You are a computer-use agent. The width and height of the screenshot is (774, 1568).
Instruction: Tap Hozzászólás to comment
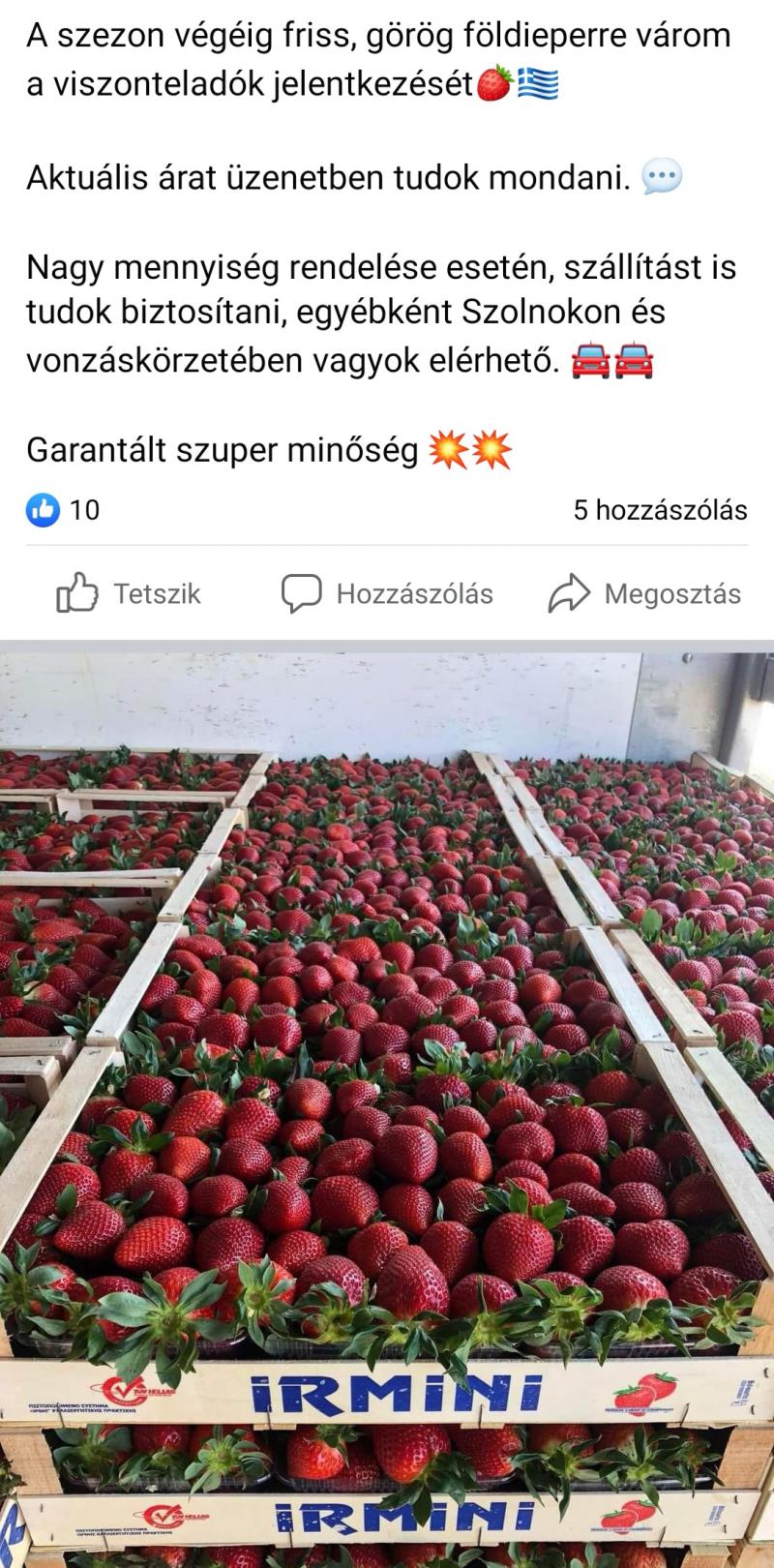click(387, 593)
